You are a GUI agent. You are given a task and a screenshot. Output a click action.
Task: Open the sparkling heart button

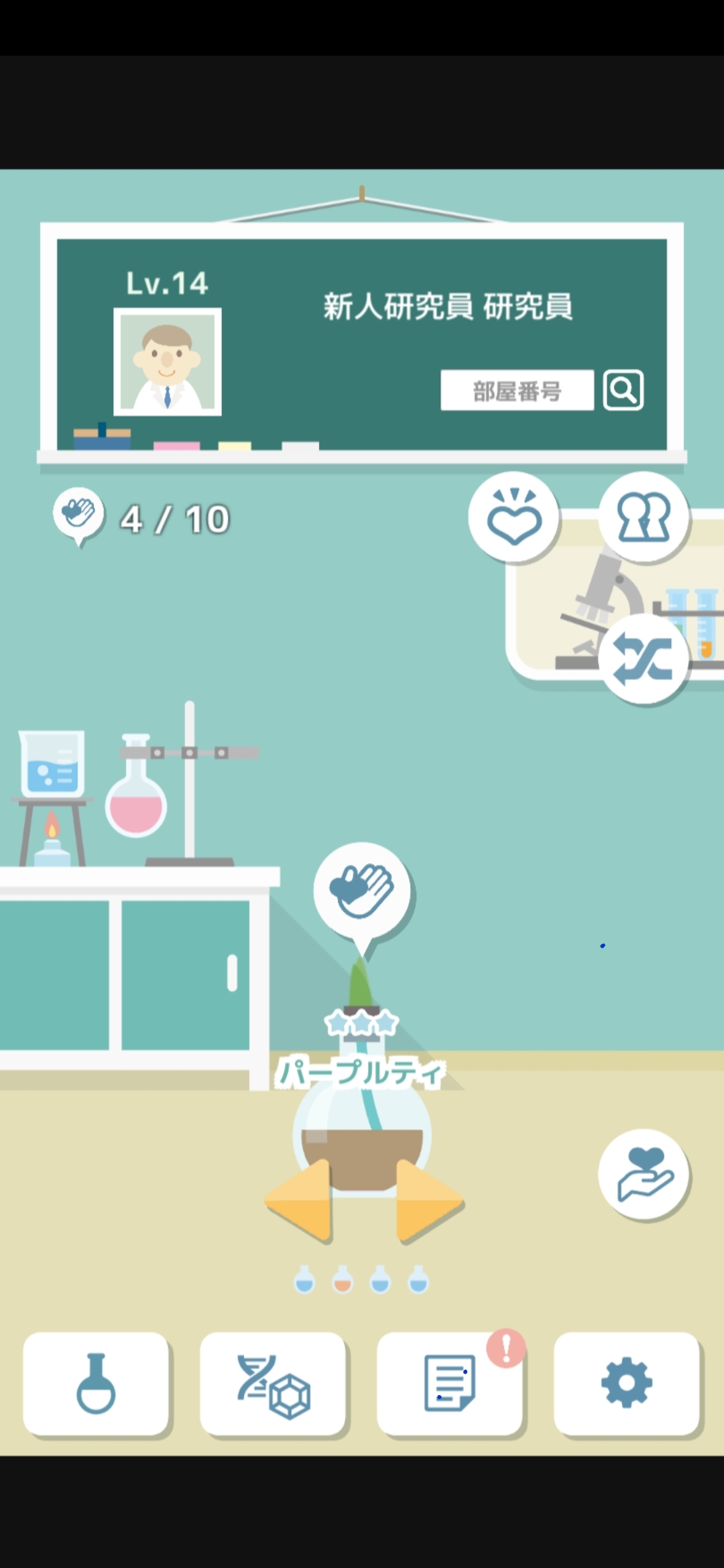click(514, 518)
